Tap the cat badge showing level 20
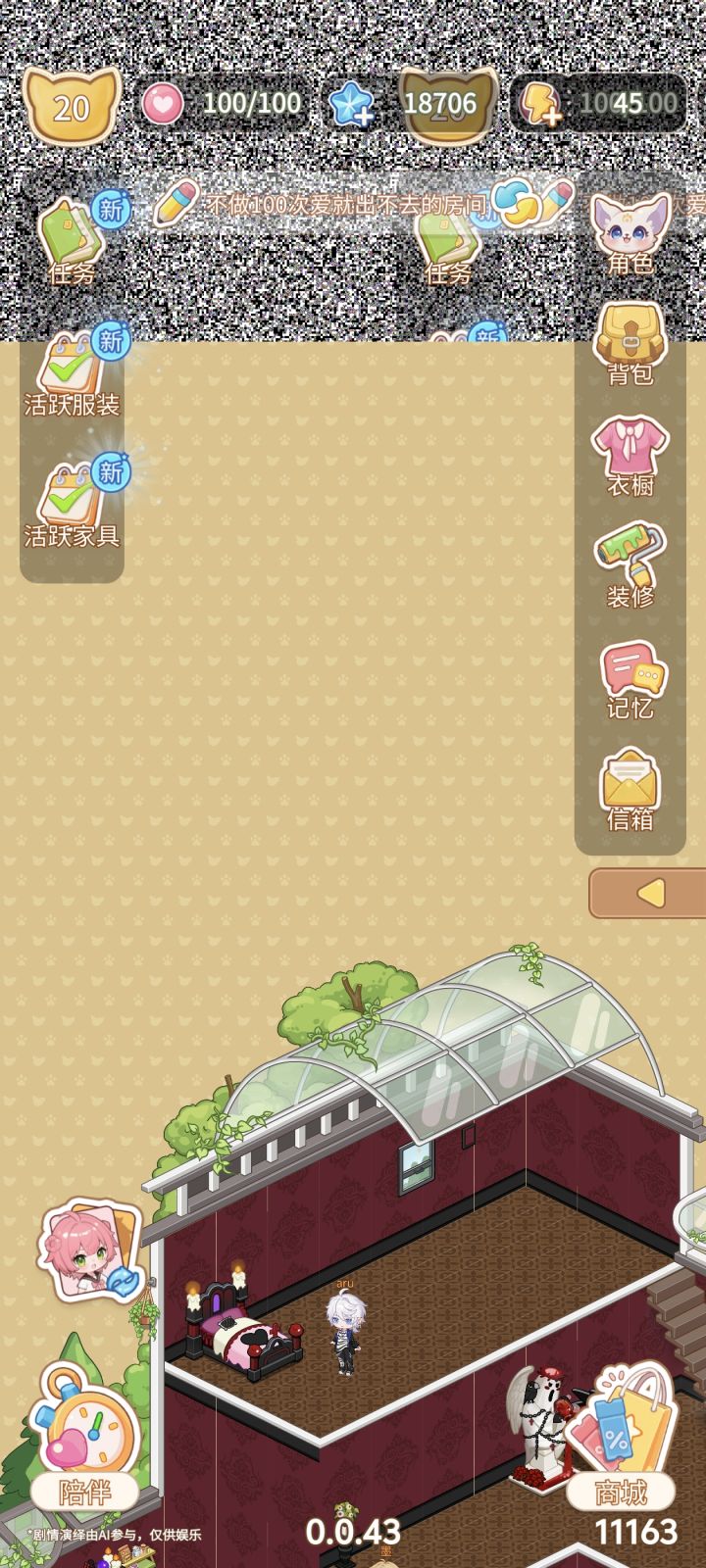The image size is (706, 1568). (x=69, y=101)
